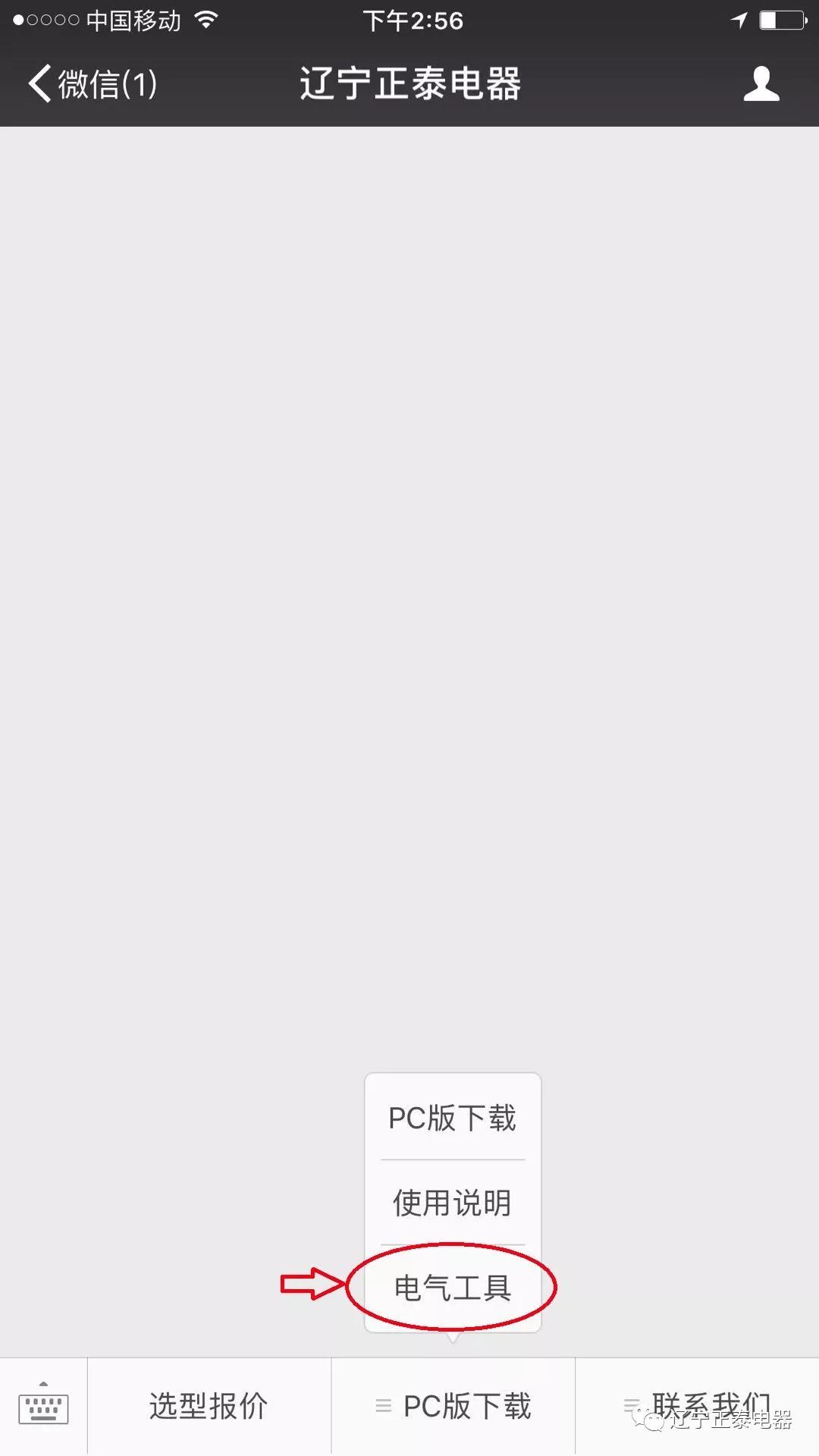
Task: Open 使用说明 from the popup
Action: pos(453,1203)
